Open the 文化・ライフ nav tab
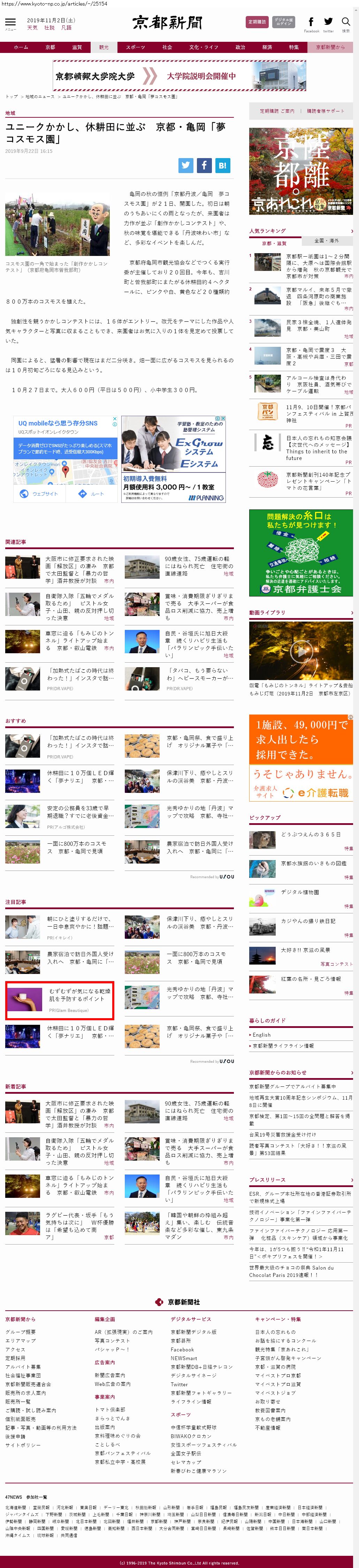This screenshot has width=359, height=1568. coord(204,47)
